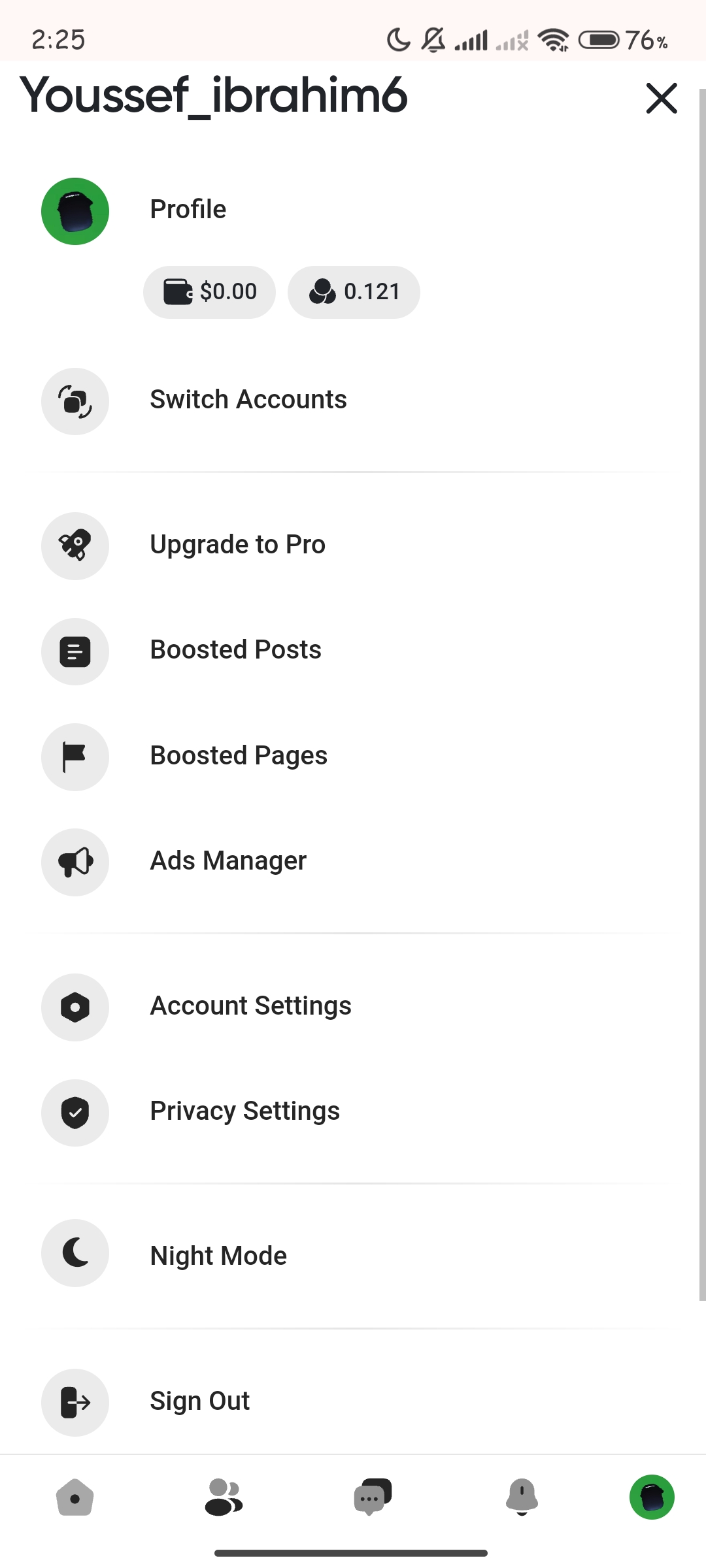
Task: Tap the $0.00 wallet balance chip
Action: pos(209,292)
